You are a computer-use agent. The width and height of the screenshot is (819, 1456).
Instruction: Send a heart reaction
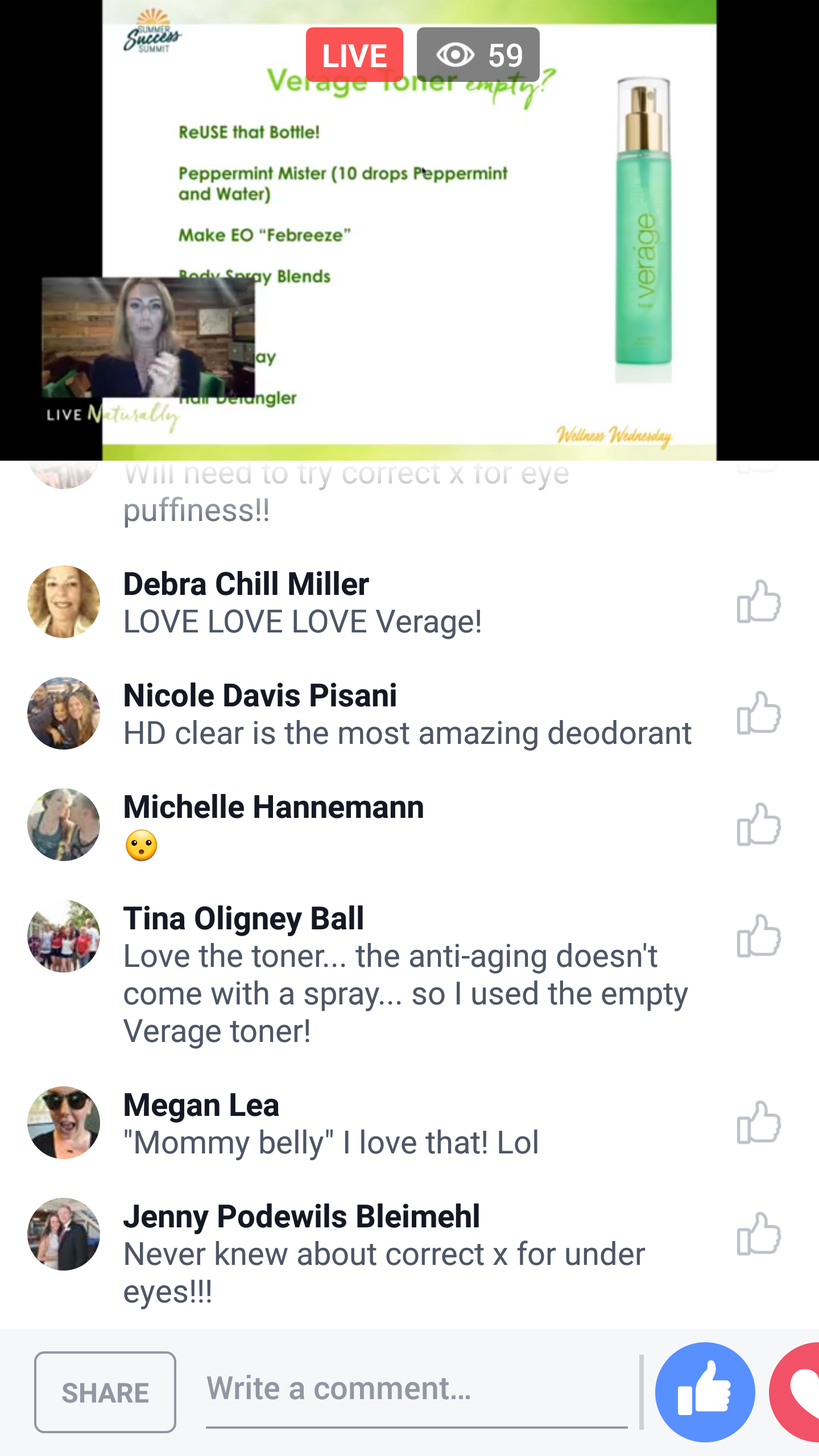pyautogui.click(x=795, y=1392)
